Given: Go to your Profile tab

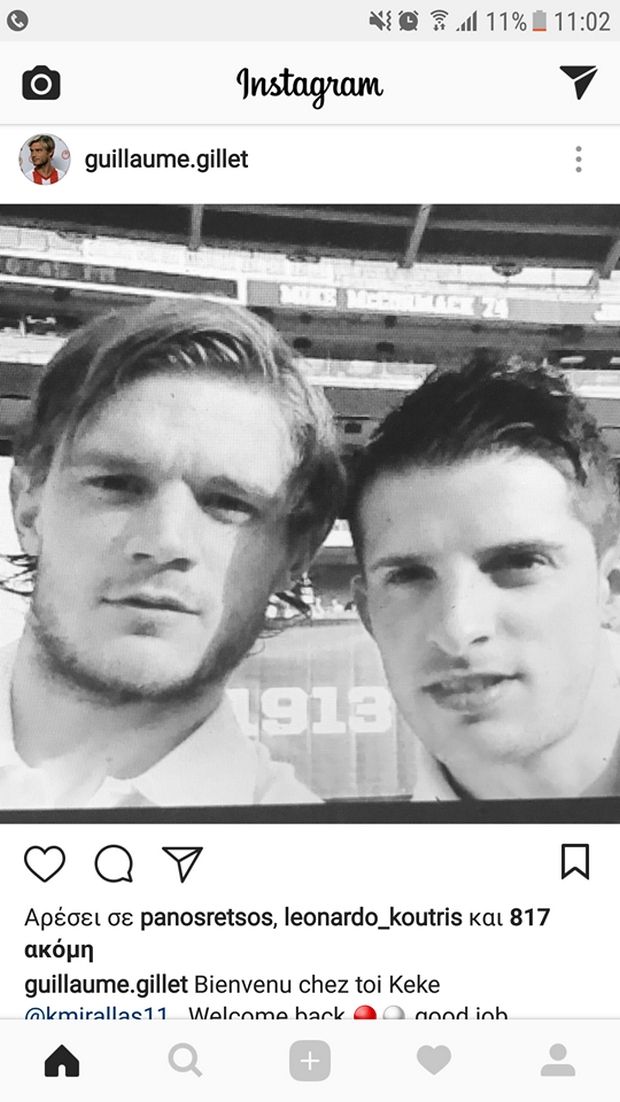Looking at the screenshot, I should click(x=558, y=1061).
